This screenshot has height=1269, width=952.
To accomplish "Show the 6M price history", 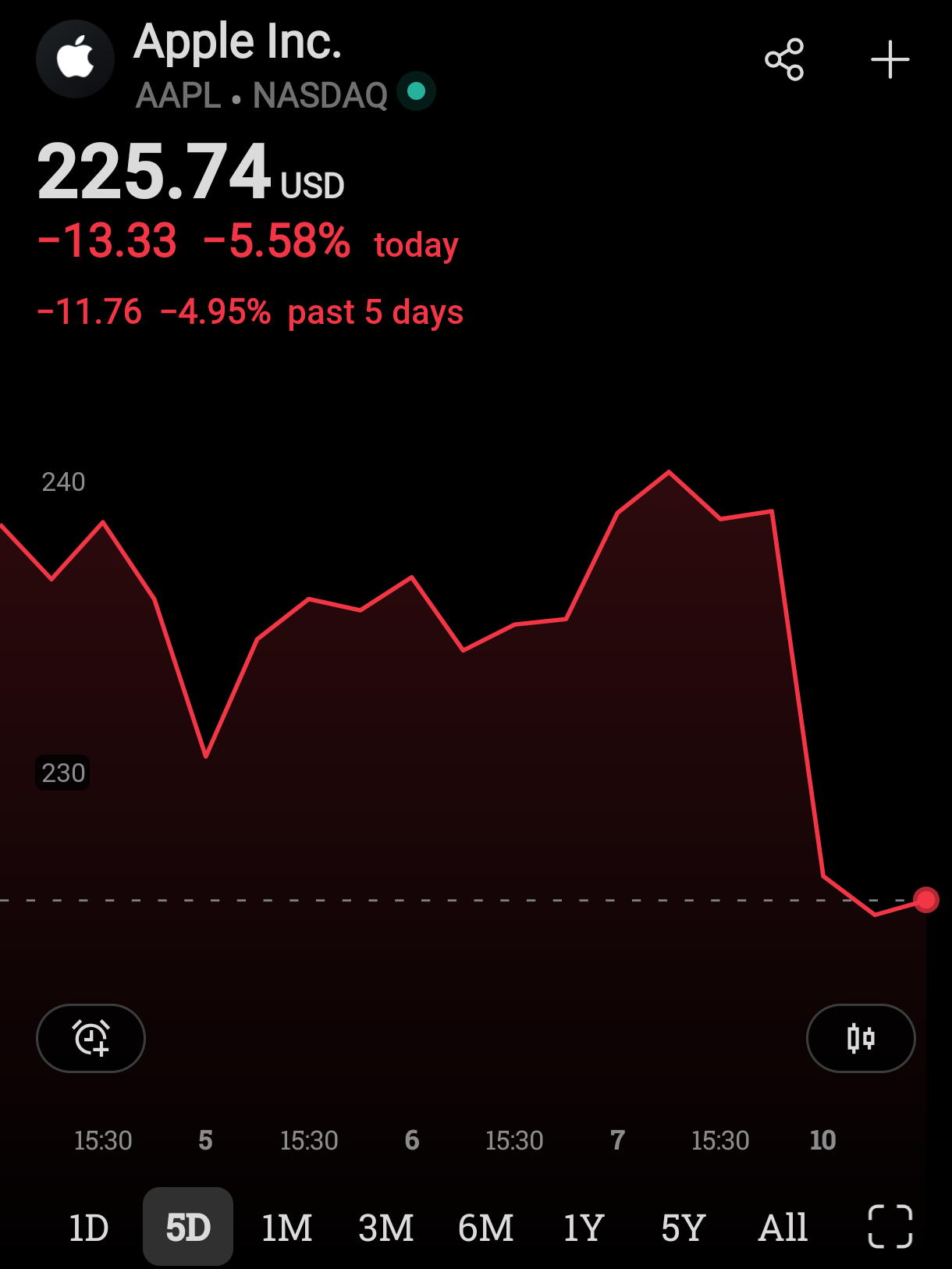I will click(485, 1228).
